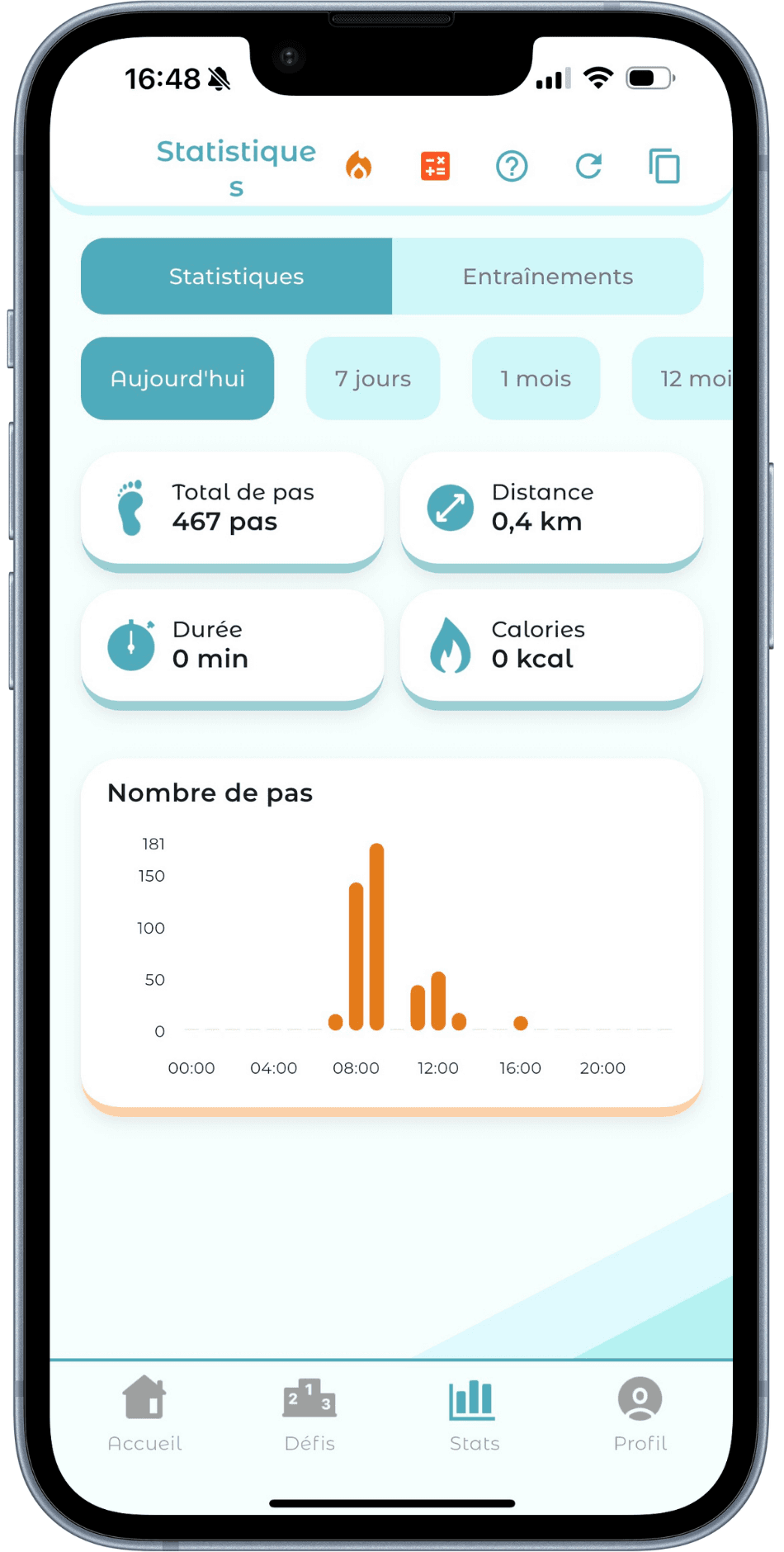This screenshot has height=1552, width=784.
Task: Open the Défis section from bottom navigation
Action: click(309, 1413)
